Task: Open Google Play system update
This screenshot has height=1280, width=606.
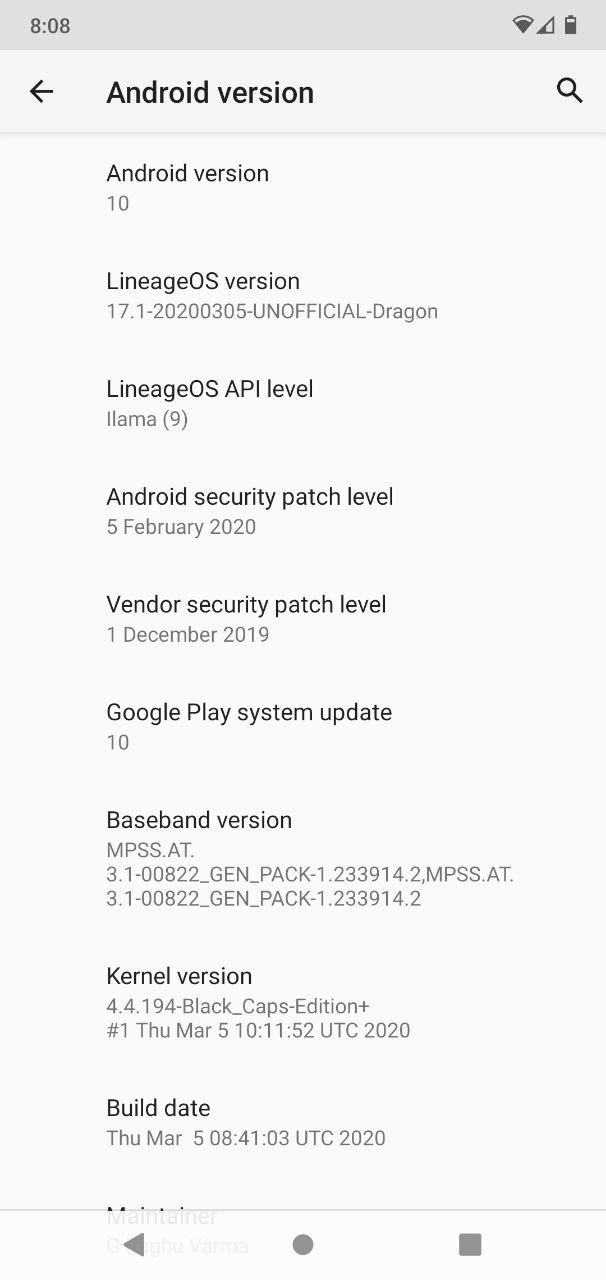Action: (x=303, y=727)
